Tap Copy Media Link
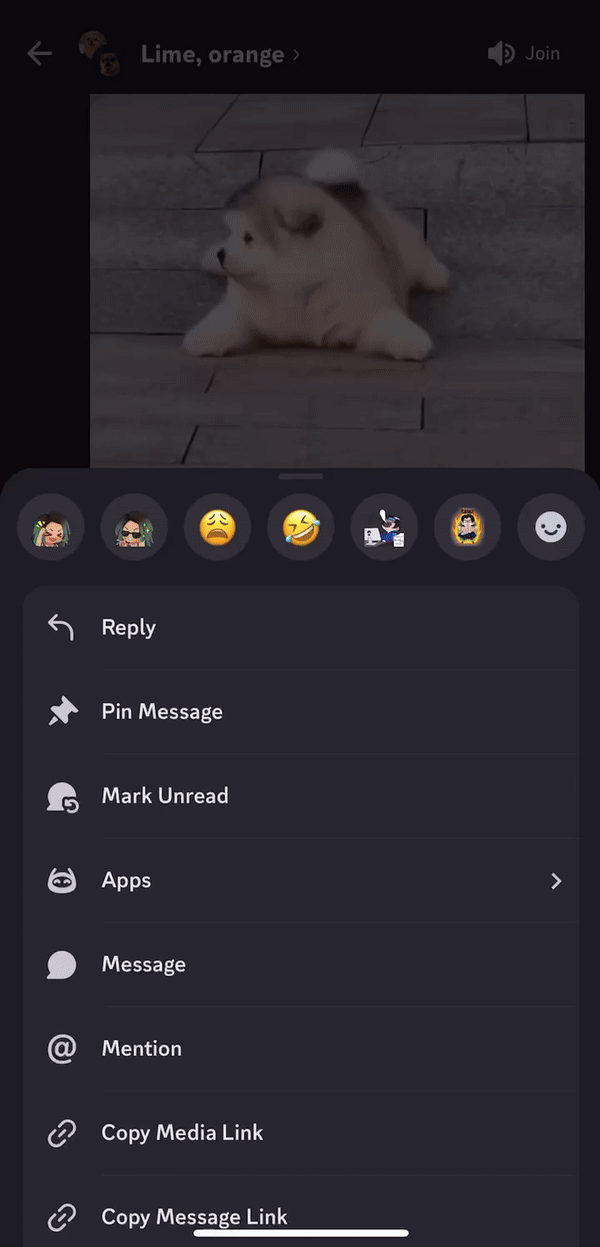Screen dimensions: 600x1247 (x=182, y=1132)
